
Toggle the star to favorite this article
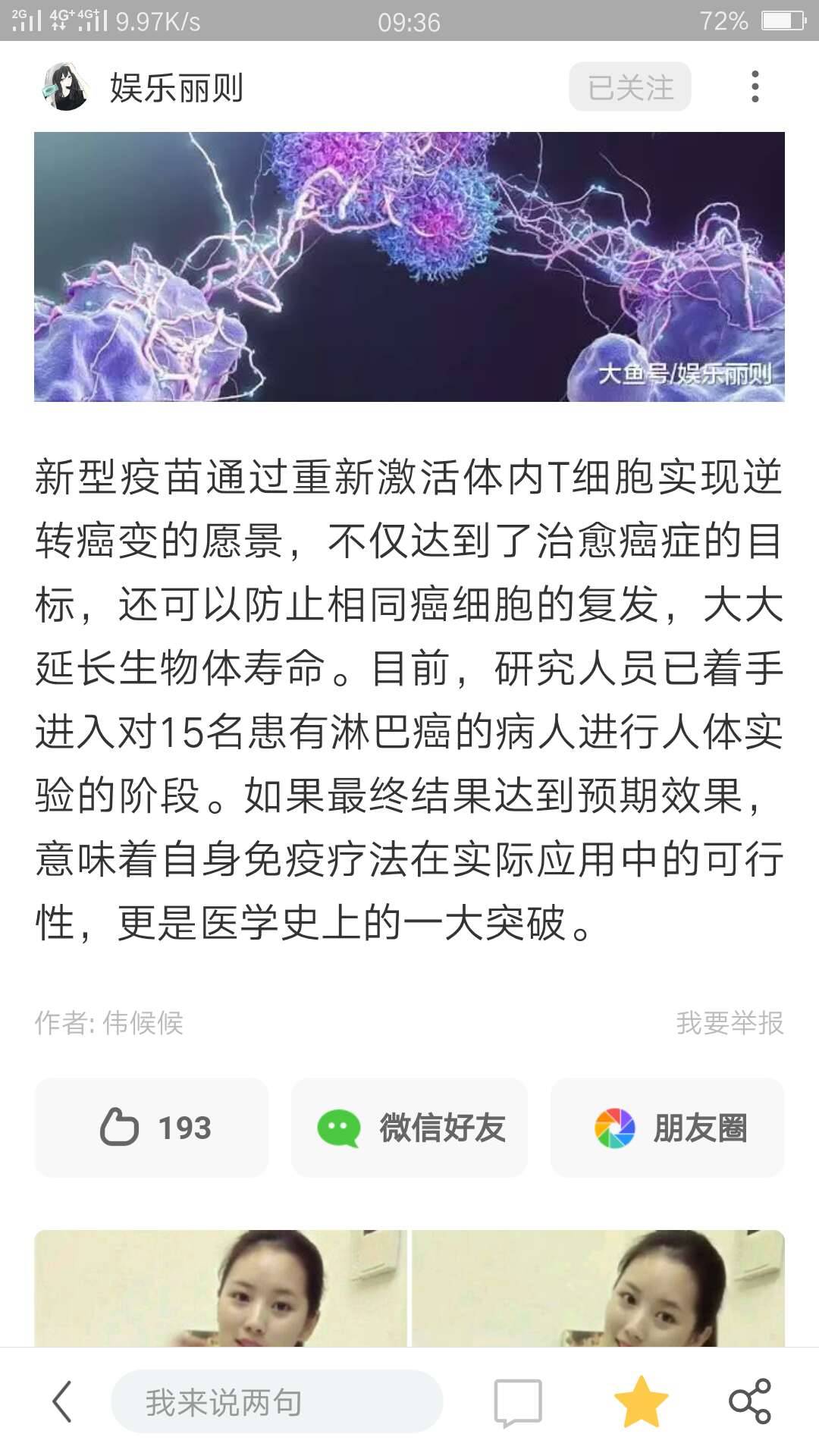point(635,1404)
